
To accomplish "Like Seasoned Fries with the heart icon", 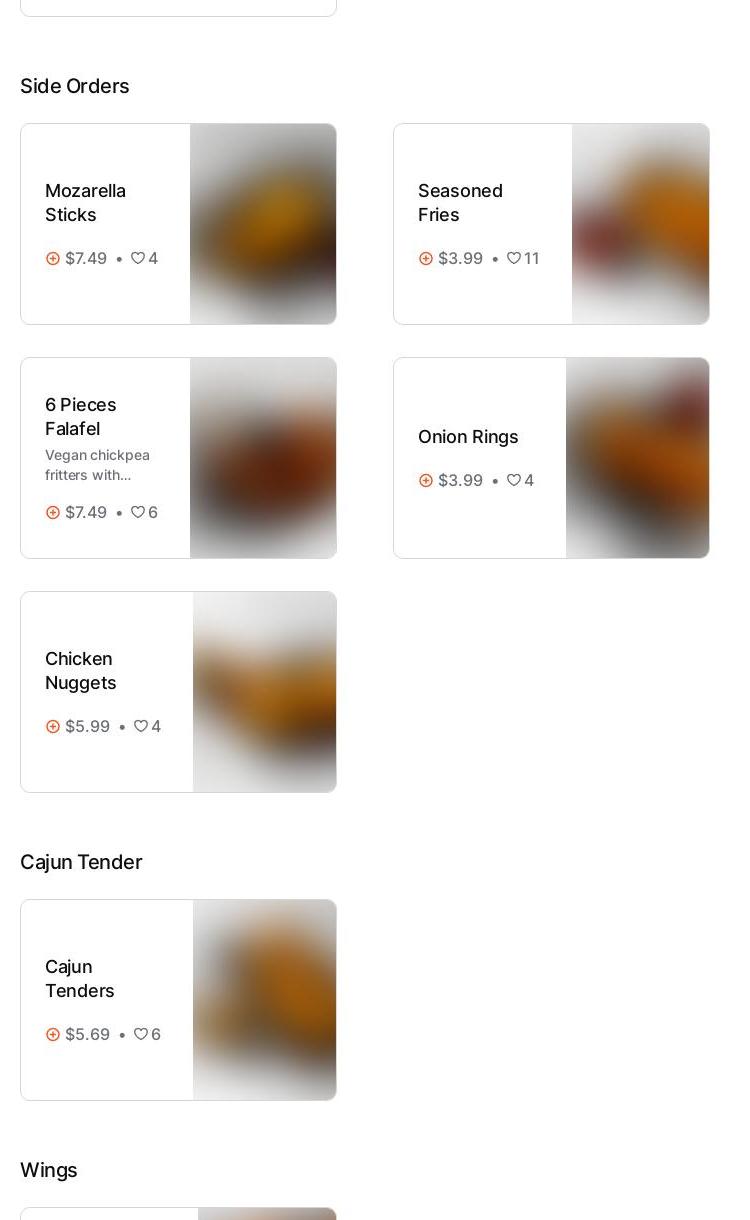I will pos(513,258).
